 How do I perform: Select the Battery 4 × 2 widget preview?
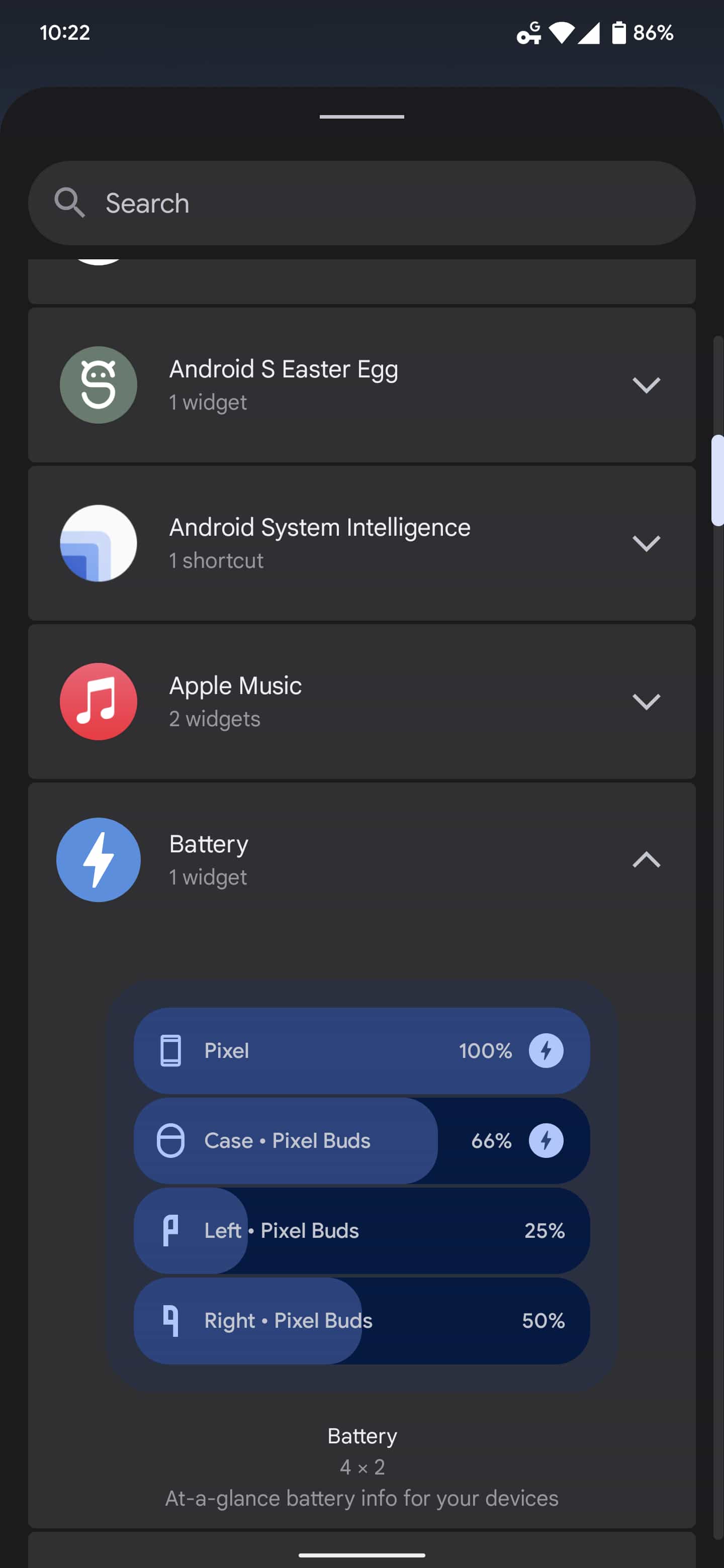click(361, 1185)
